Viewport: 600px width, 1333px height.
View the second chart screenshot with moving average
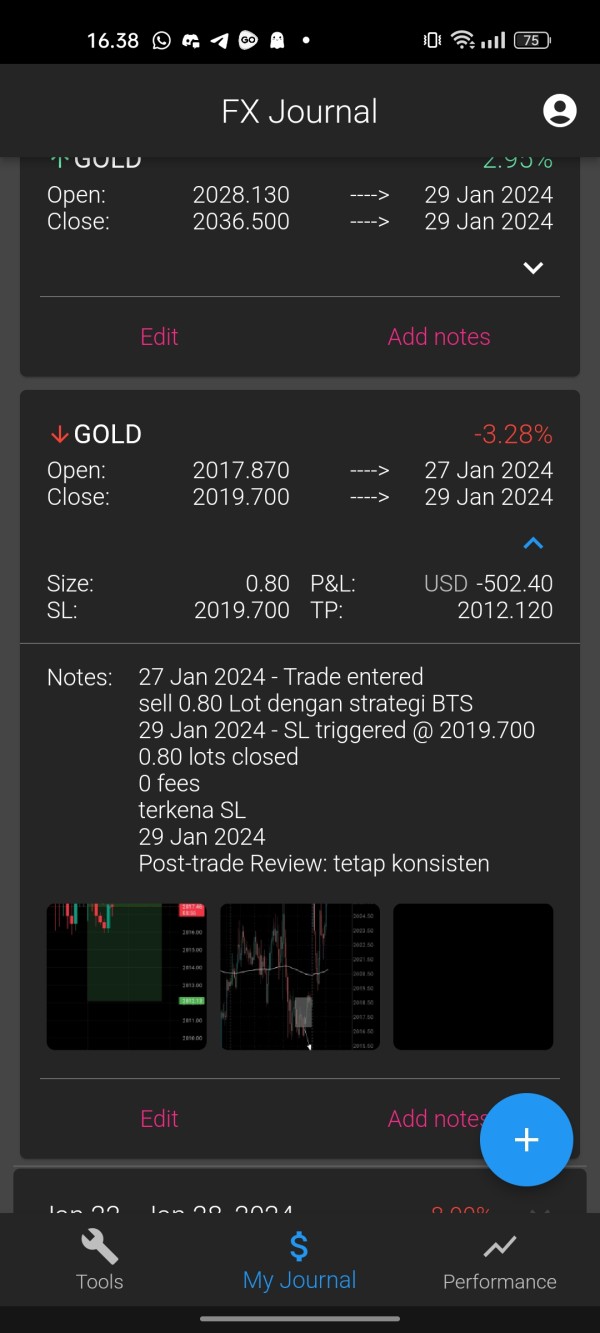[x=300, y=976]
